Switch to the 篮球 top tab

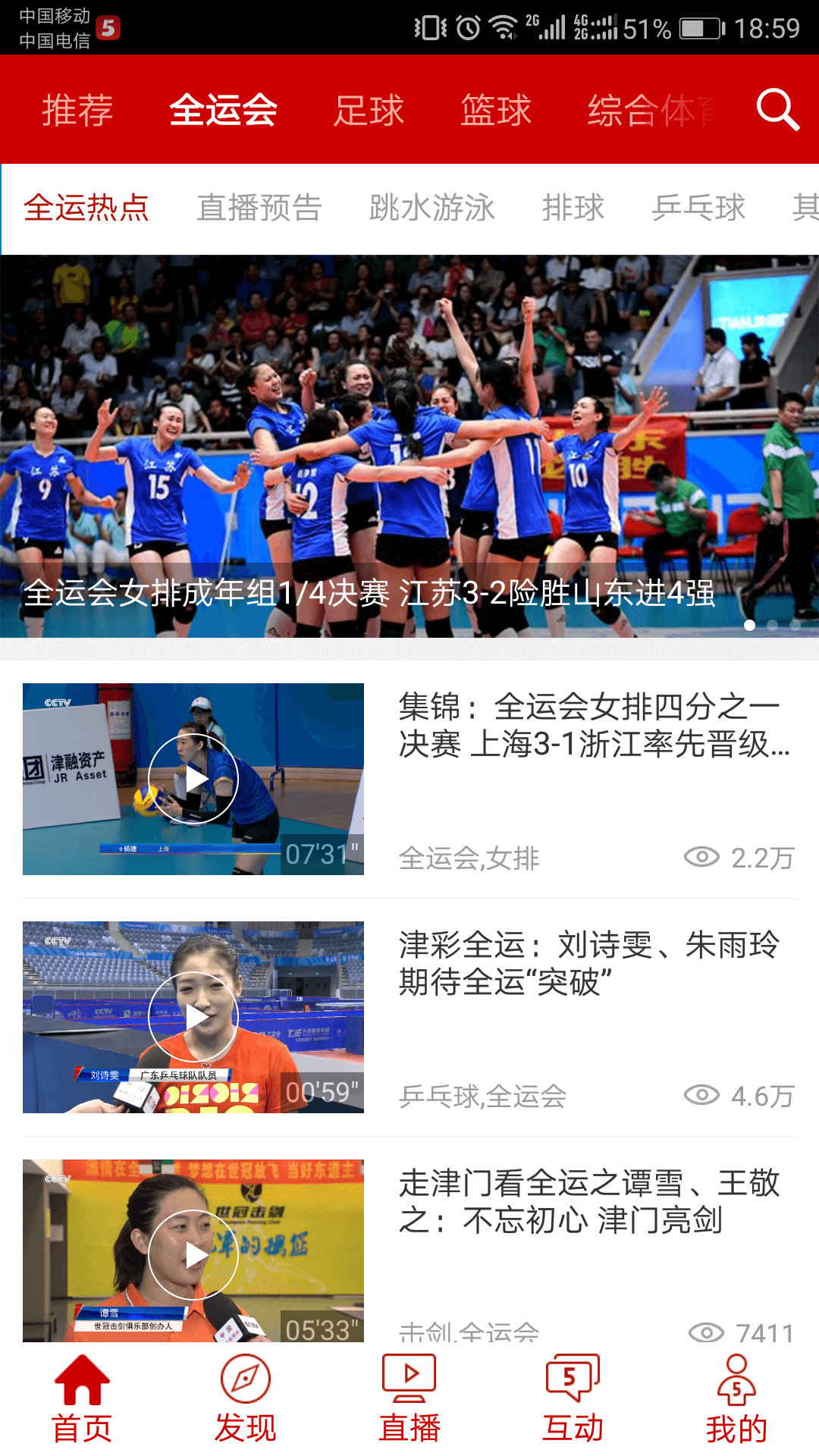point(496,110)
